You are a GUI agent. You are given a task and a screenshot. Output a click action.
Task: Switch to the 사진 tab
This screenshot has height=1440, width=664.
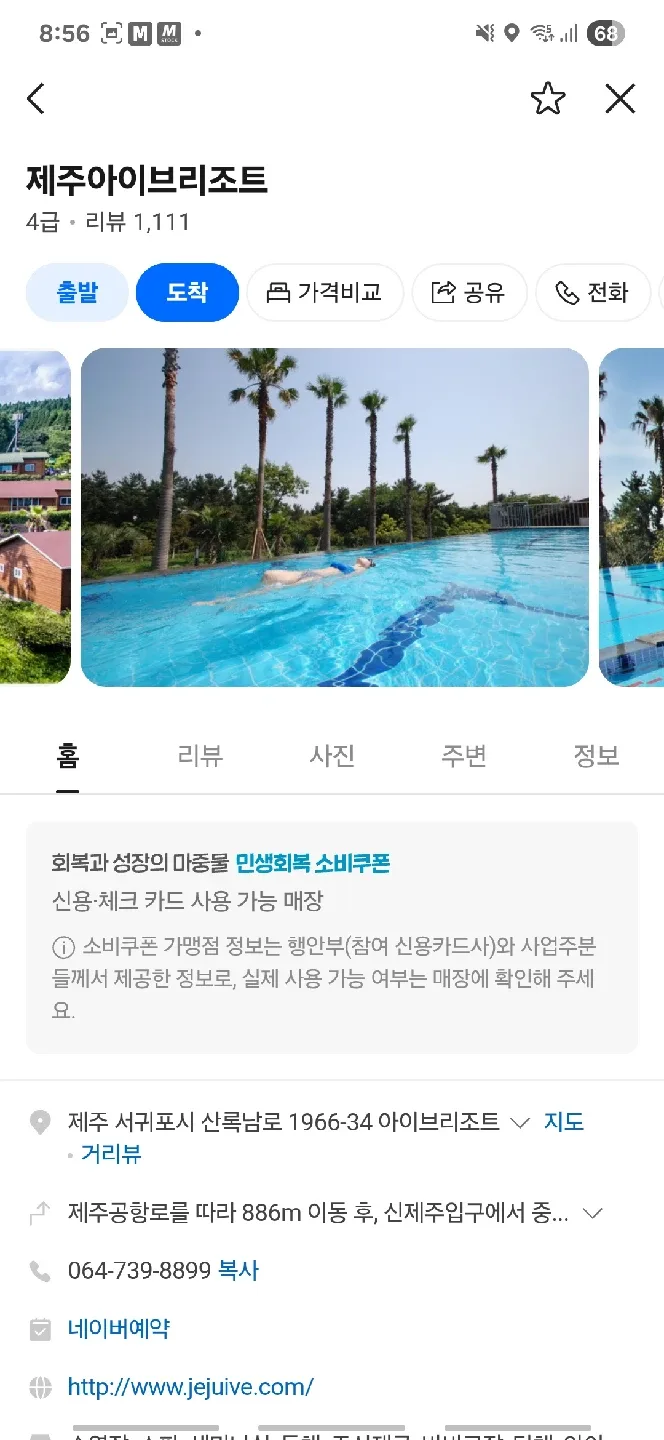click(332, 756)
